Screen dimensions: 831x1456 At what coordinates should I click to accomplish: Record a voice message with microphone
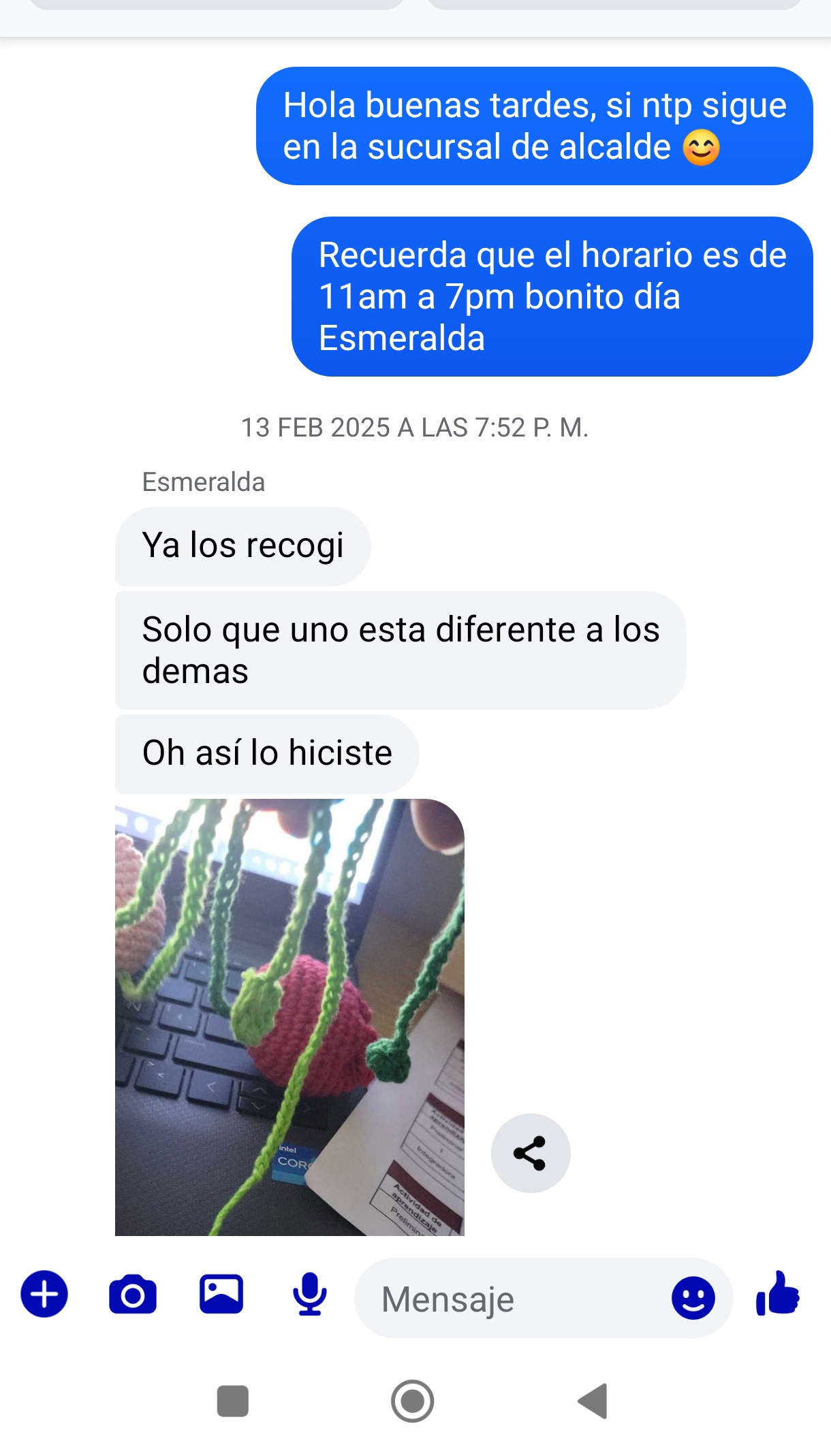tap(310, 1294)
